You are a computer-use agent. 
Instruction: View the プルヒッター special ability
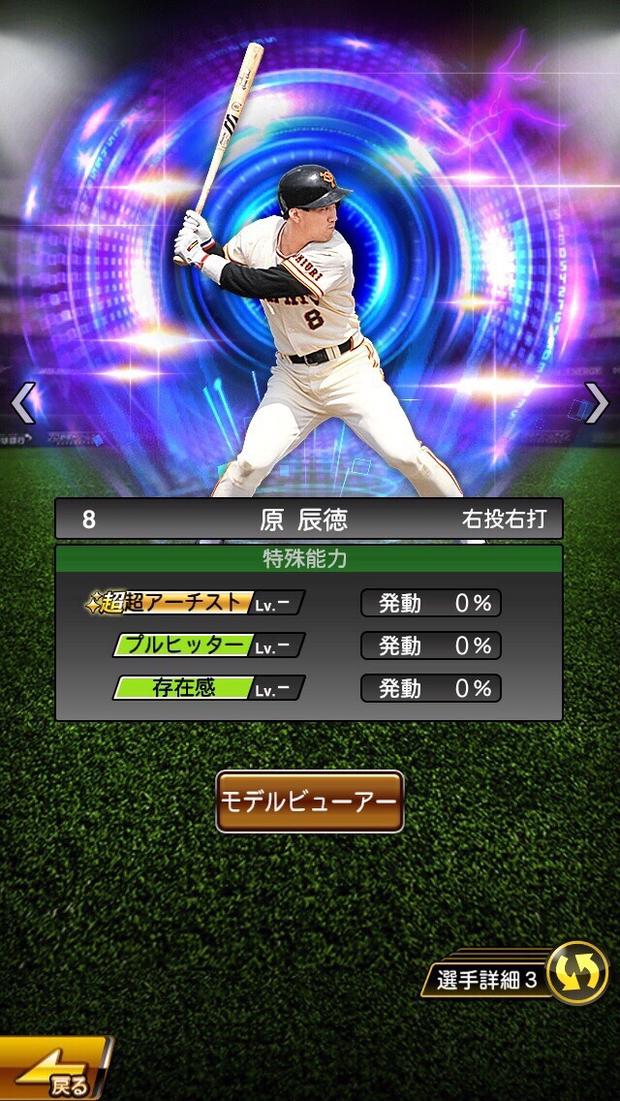207,646
